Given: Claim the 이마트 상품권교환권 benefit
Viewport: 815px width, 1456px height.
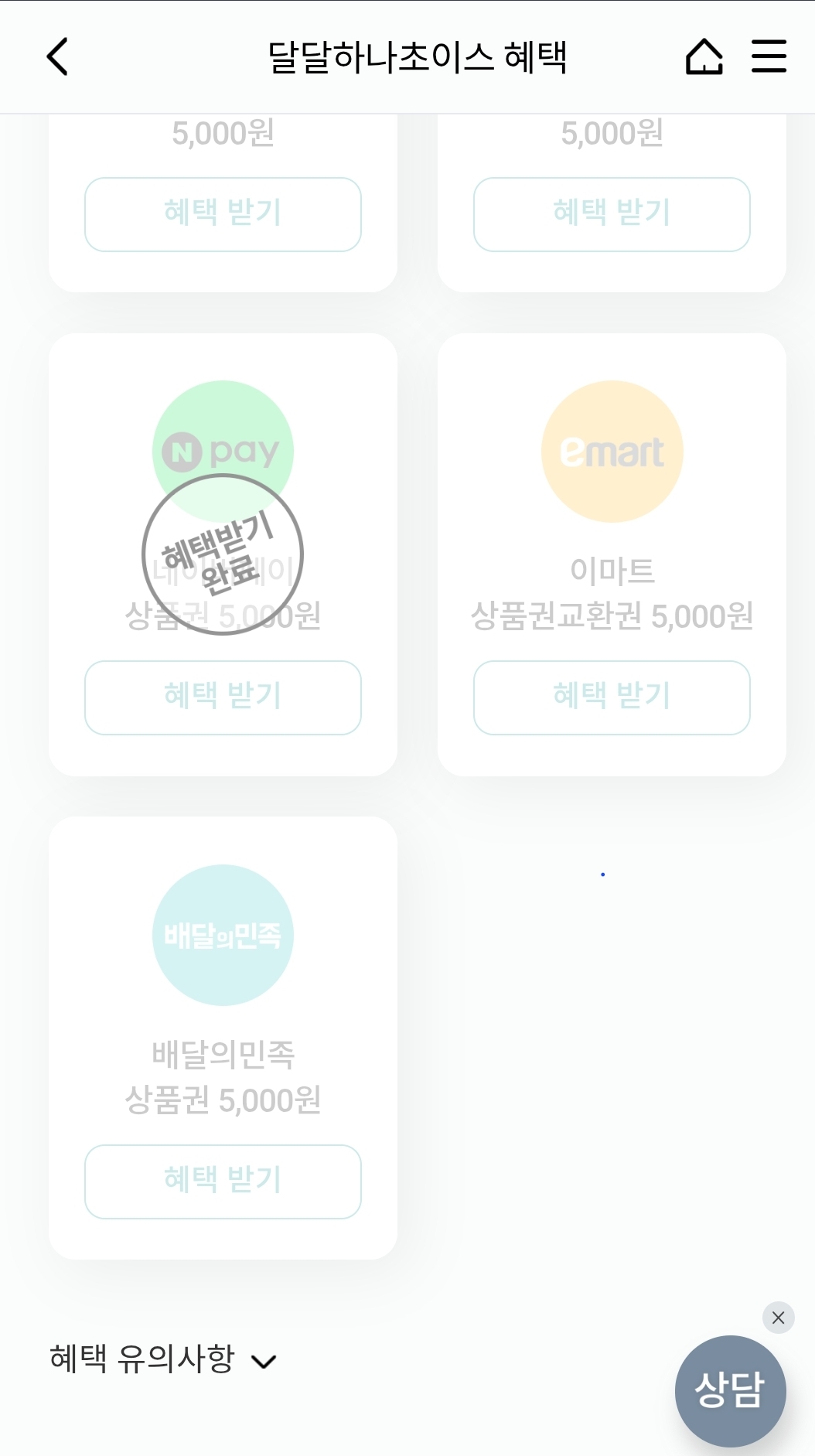Looking at the screenshot, I should coord(612,697).
